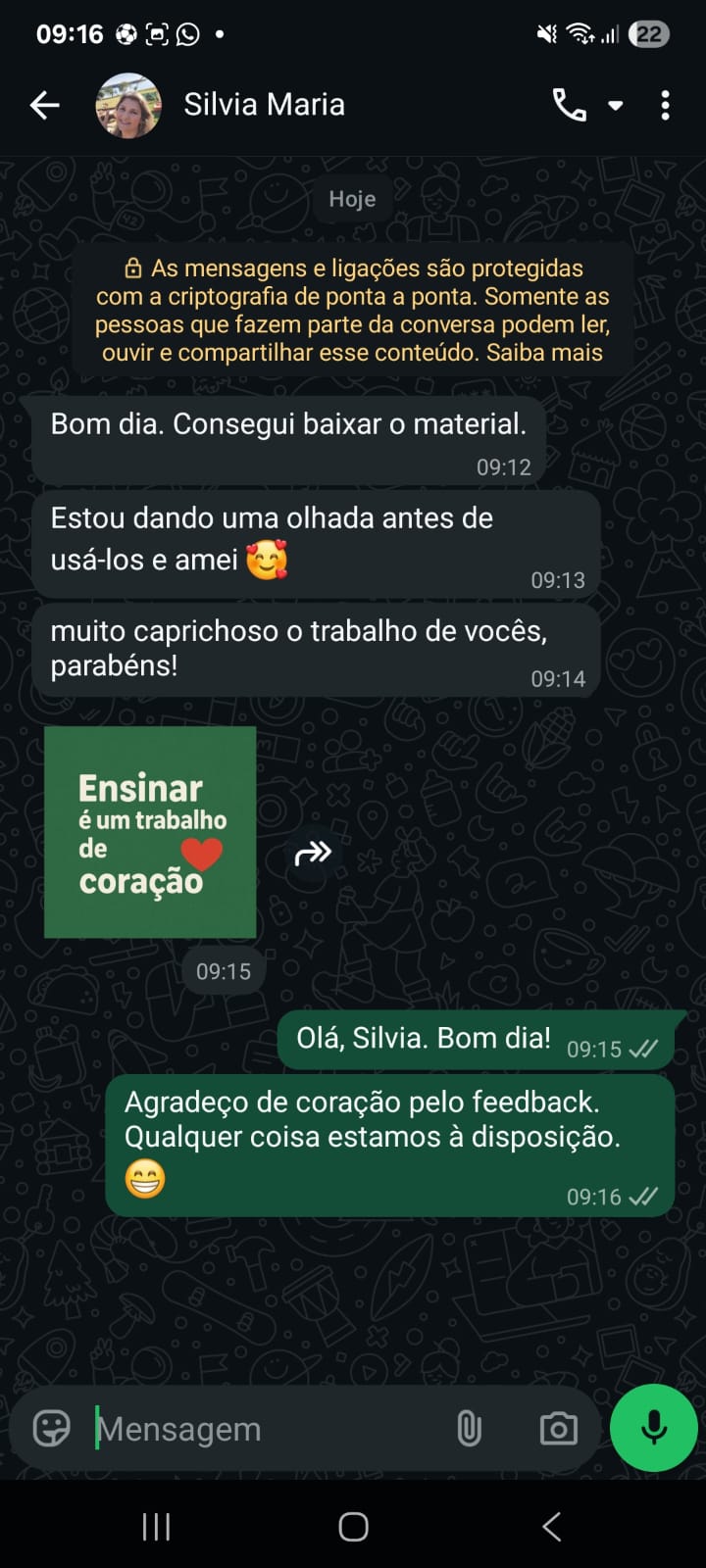Record a voice message with the microphone

(653, 1428)
